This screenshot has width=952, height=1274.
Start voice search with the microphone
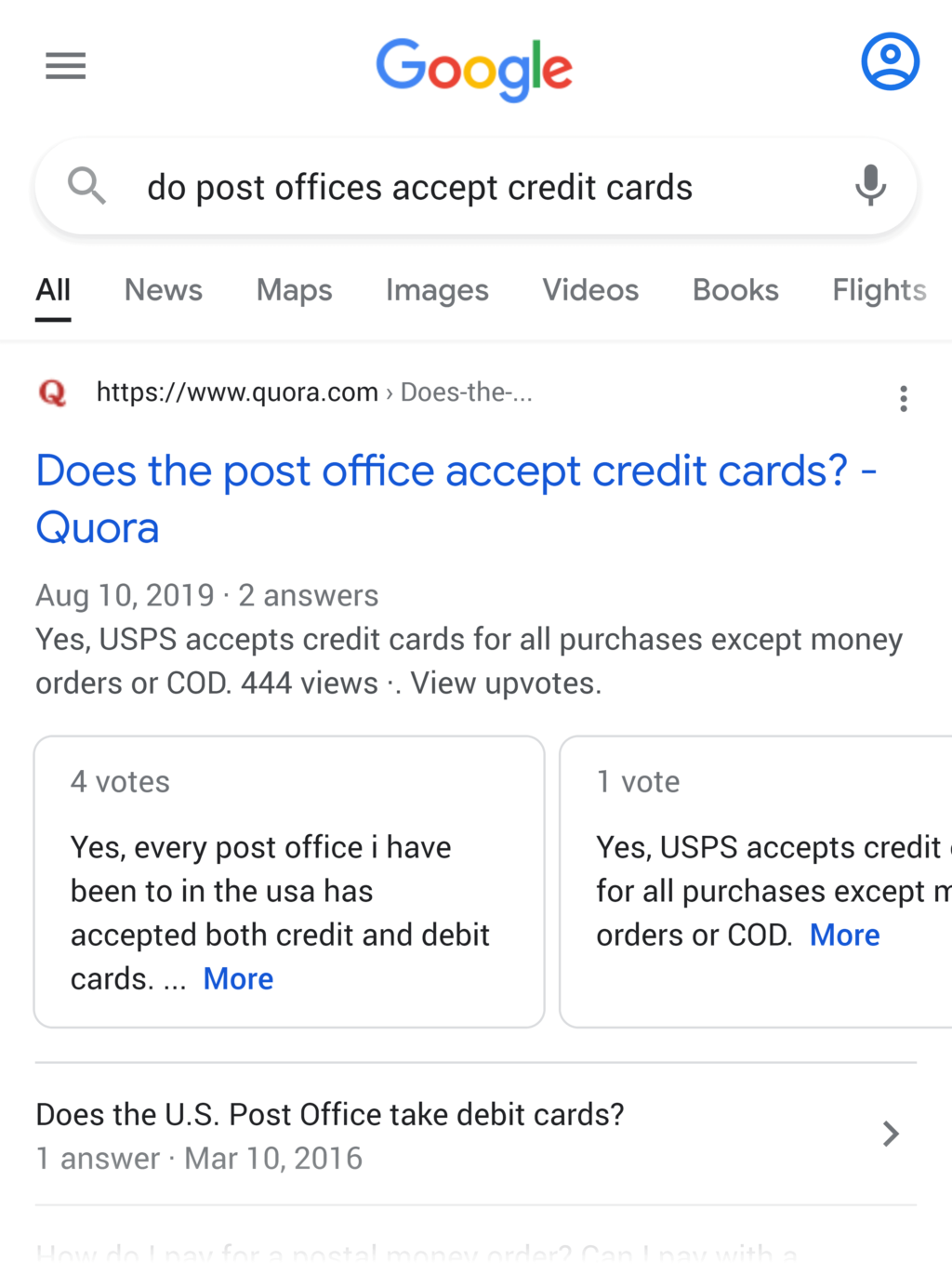pyautogui.click(x=870, y=185)
